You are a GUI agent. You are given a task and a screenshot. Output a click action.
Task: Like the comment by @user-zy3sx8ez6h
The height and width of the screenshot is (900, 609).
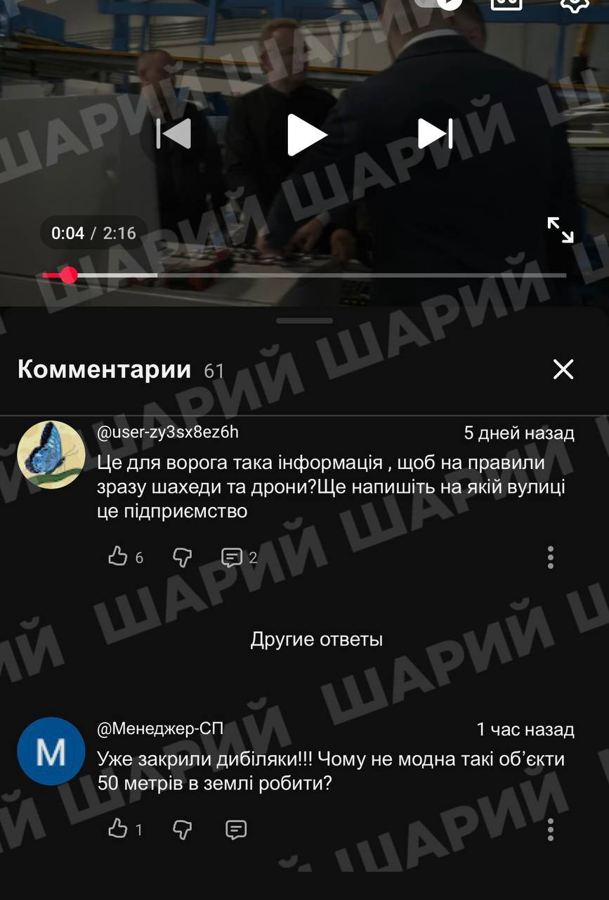click(118, 557)
